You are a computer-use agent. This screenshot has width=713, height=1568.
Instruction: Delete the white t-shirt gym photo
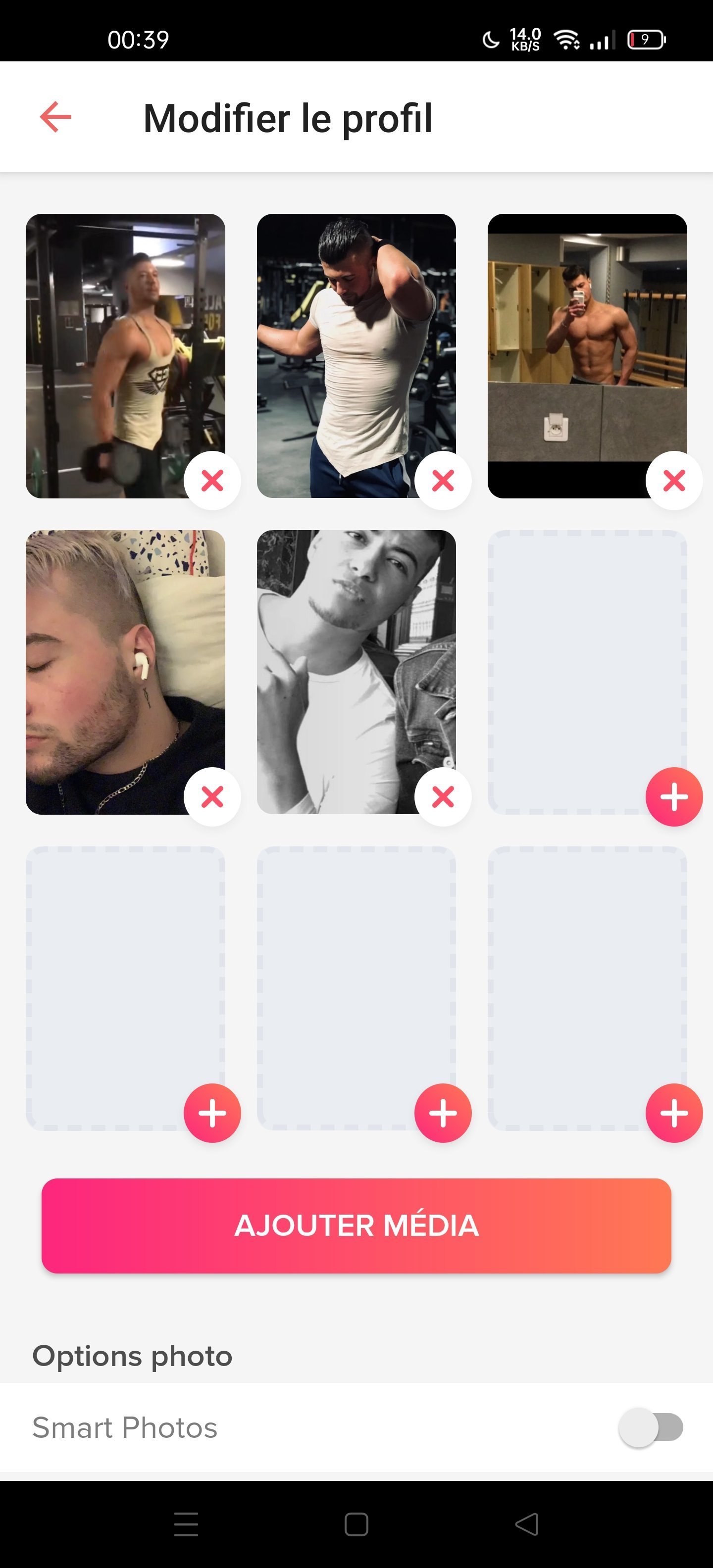443,480
